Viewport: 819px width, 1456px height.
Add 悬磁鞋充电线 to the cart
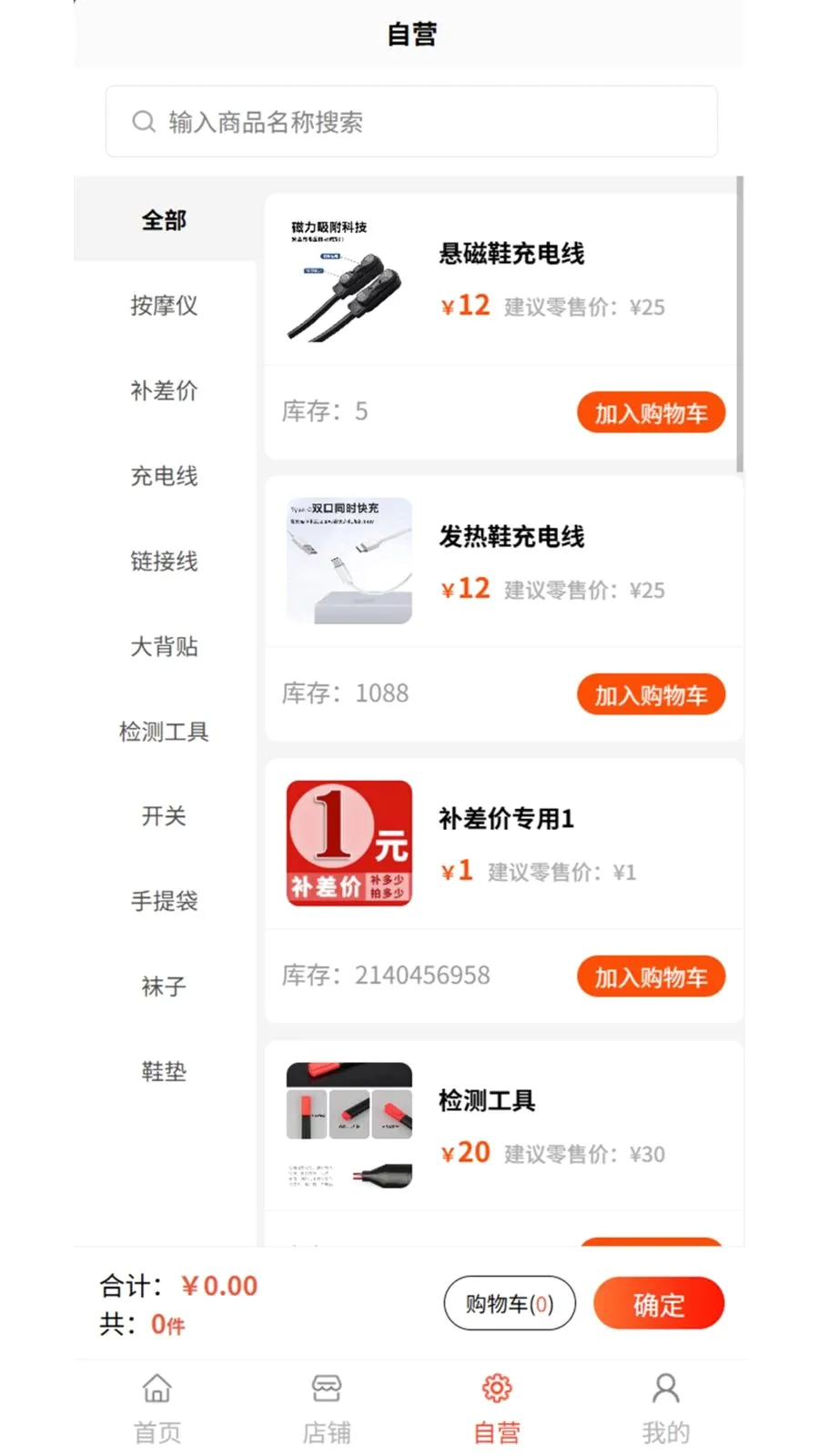(651, 413)
